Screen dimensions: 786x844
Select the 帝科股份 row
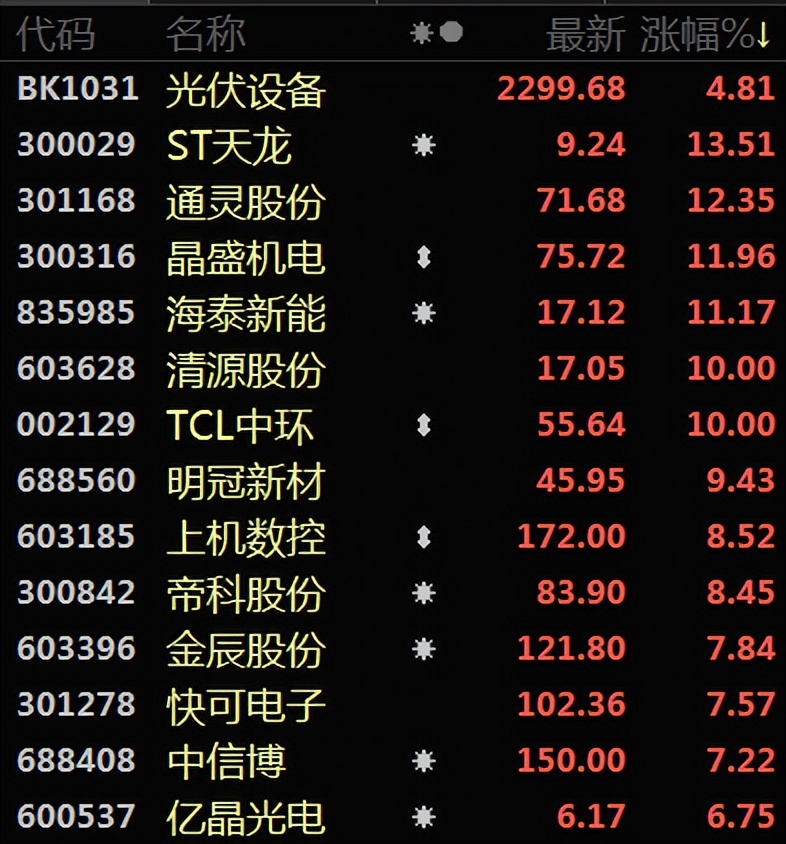[x=246, y=594]
